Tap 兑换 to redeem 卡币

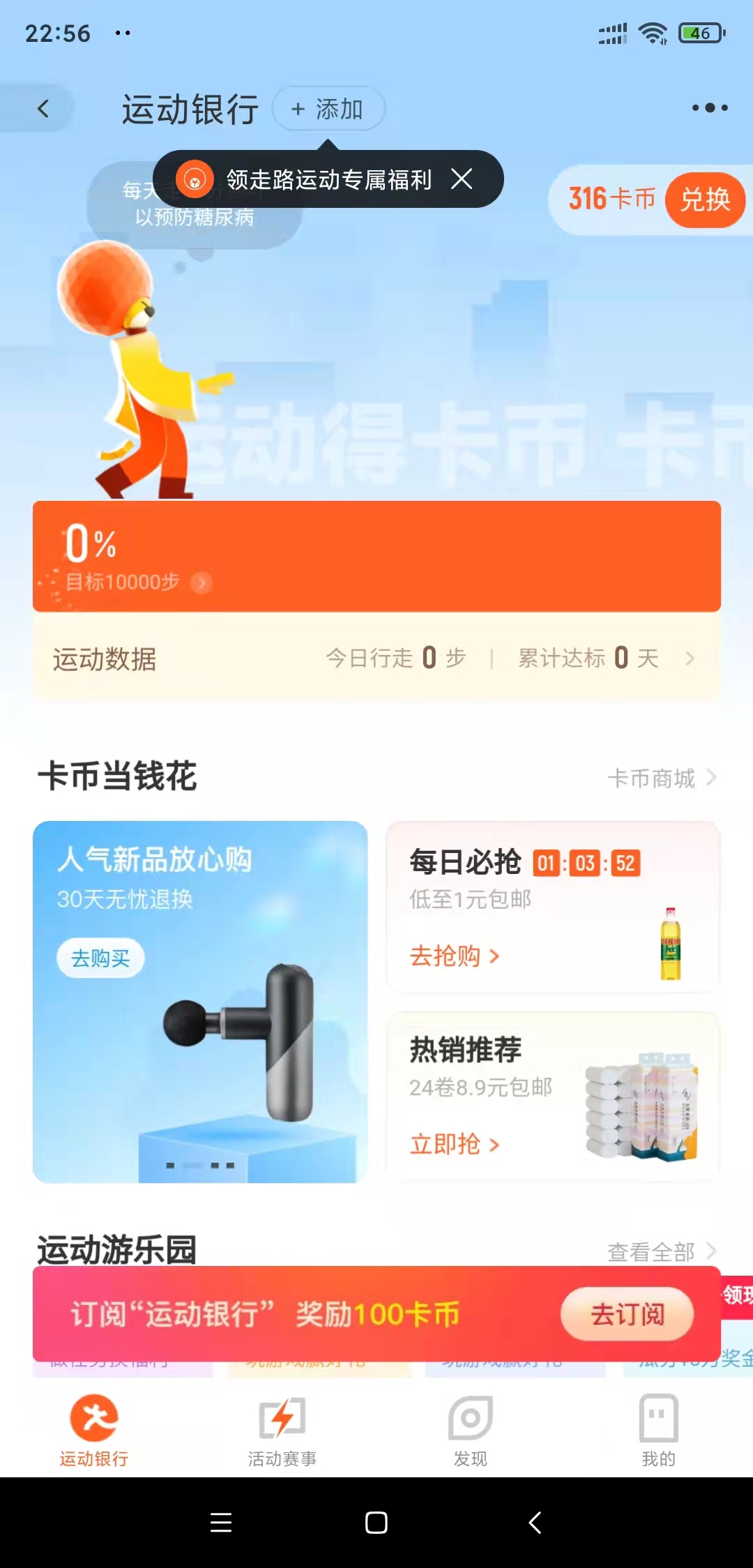[x=705, y=200]
